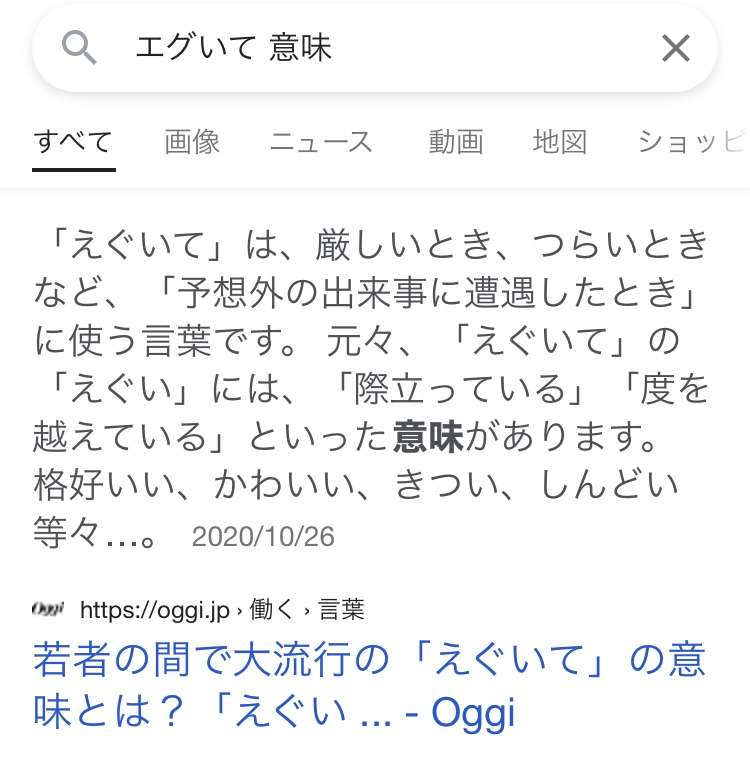This screenshot has height=765, width=750.
Task: Switch to the 画像 tab
Action: 192,142
